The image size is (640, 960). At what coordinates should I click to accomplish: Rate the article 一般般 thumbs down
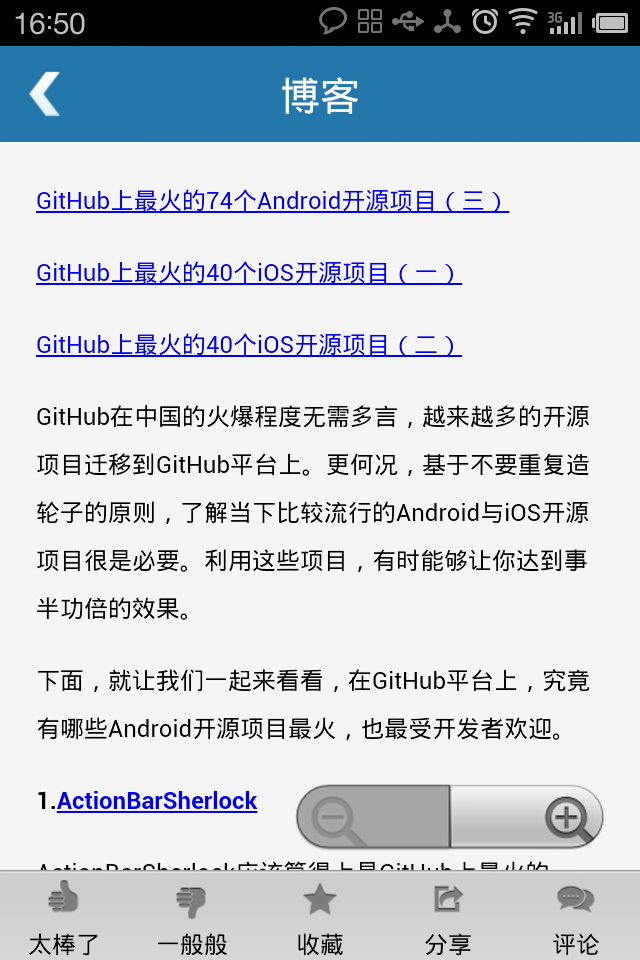click(192, 916)
